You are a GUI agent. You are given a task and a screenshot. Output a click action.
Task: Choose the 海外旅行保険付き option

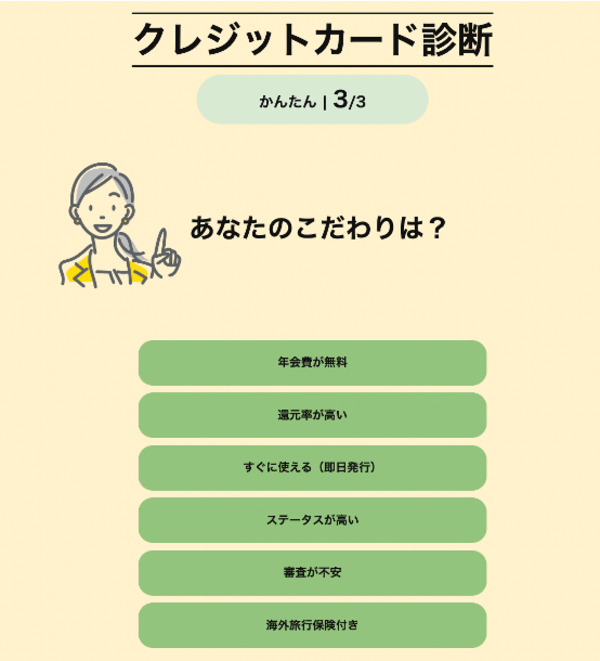312,625
